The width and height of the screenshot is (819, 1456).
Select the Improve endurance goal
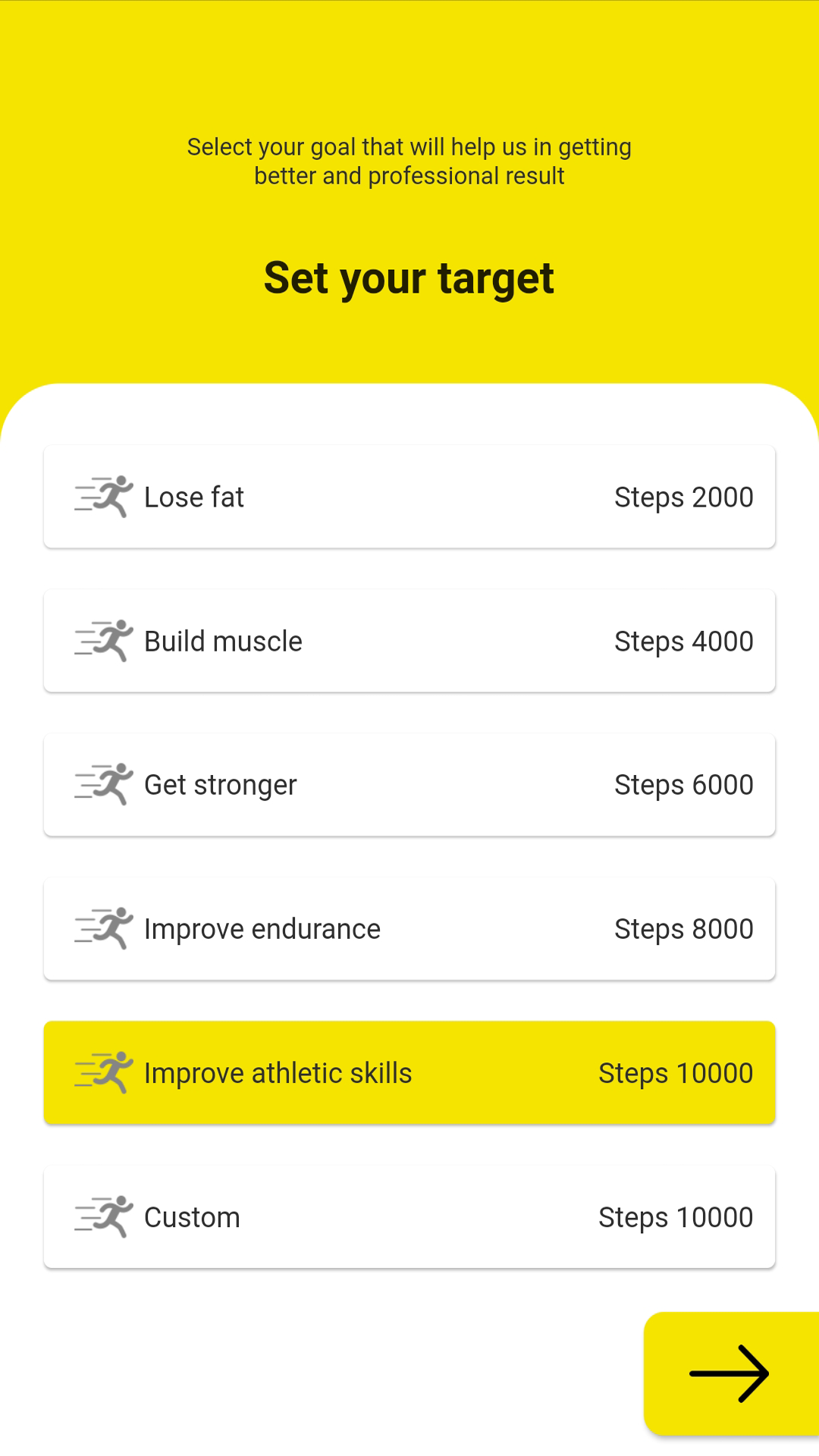[x=409, y=928]
